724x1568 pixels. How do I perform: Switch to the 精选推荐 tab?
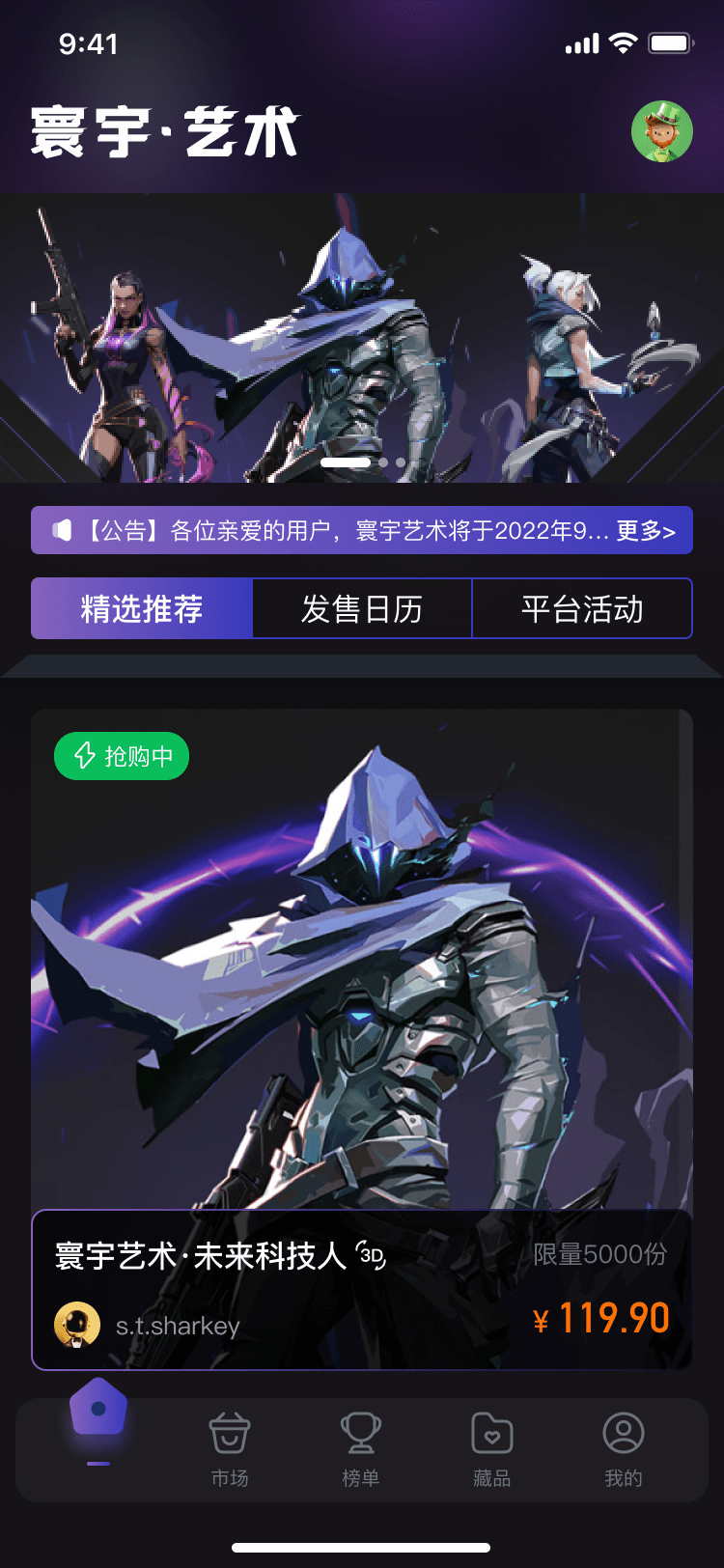(142, 608)
